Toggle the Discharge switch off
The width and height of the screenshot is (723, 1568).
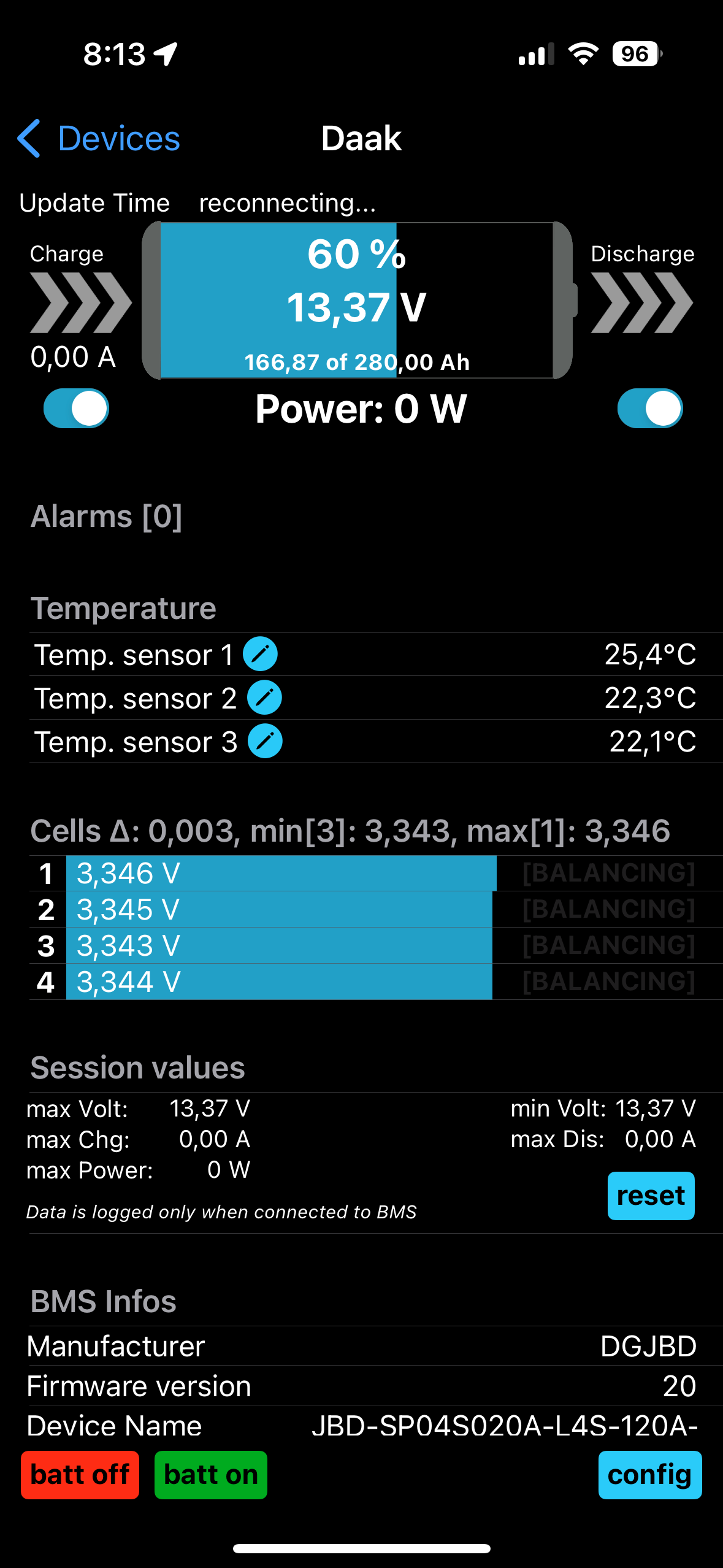tap(649, 409)
